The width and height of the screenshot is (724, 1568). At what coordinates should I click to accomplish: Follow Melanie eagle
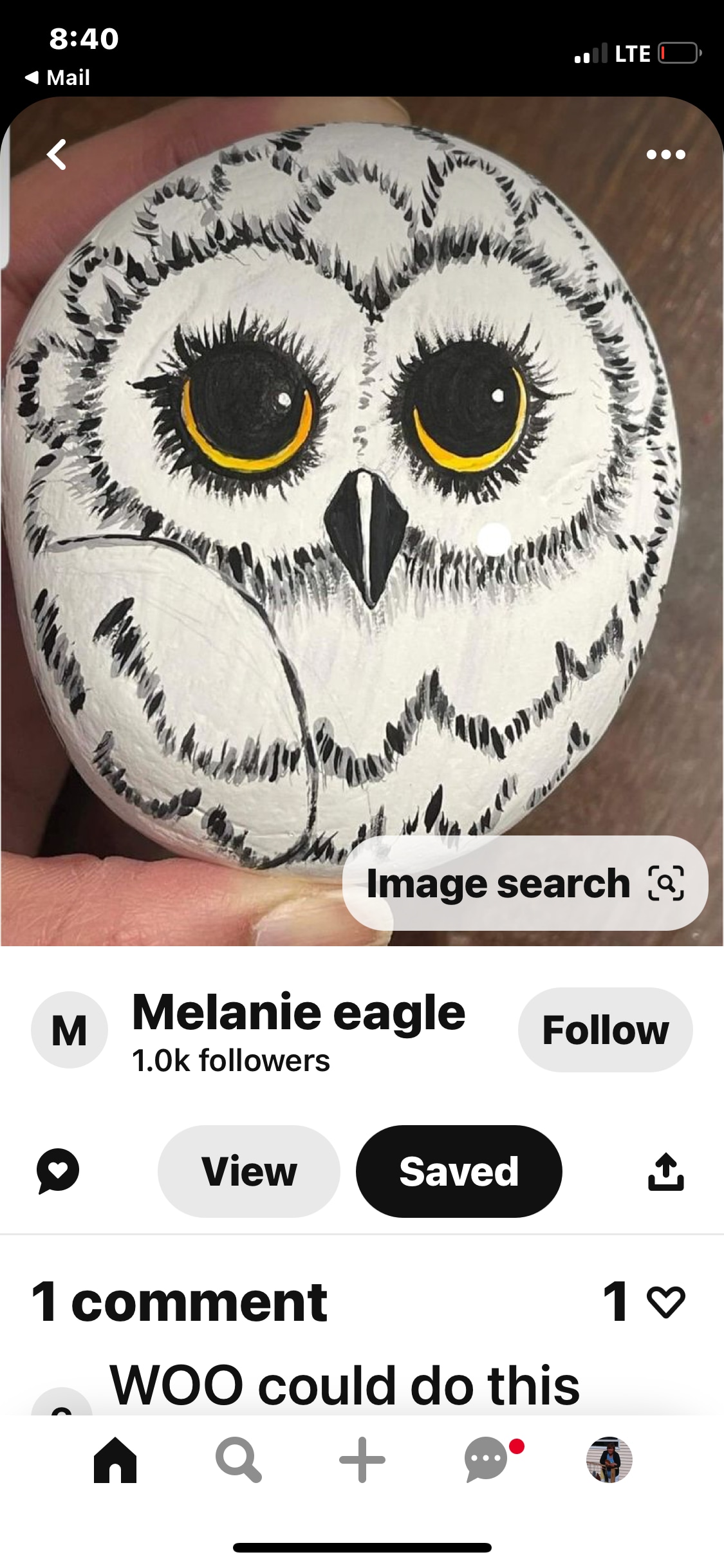[x=605, y=1029]
